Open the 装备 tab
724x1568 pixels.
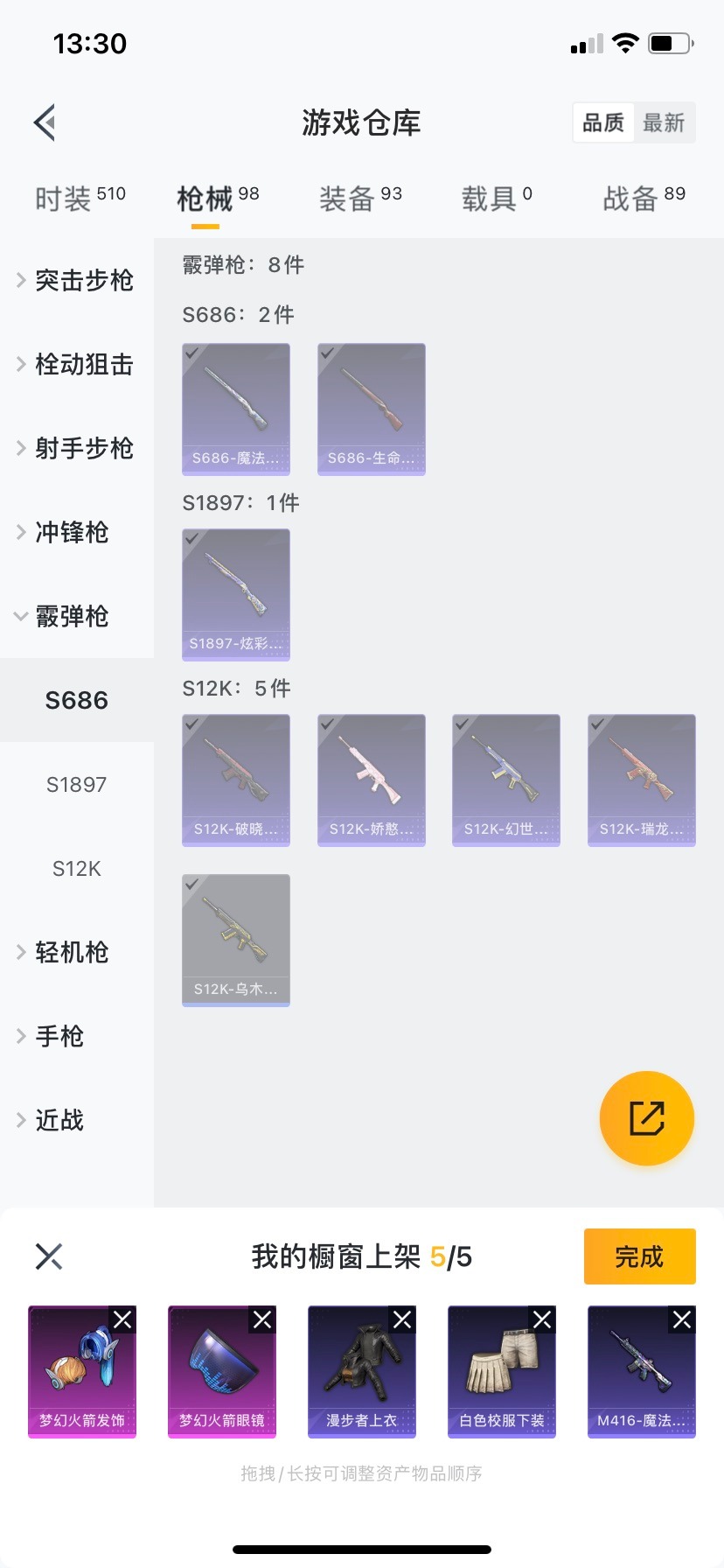pyautogui.click(x=359, y=199)
